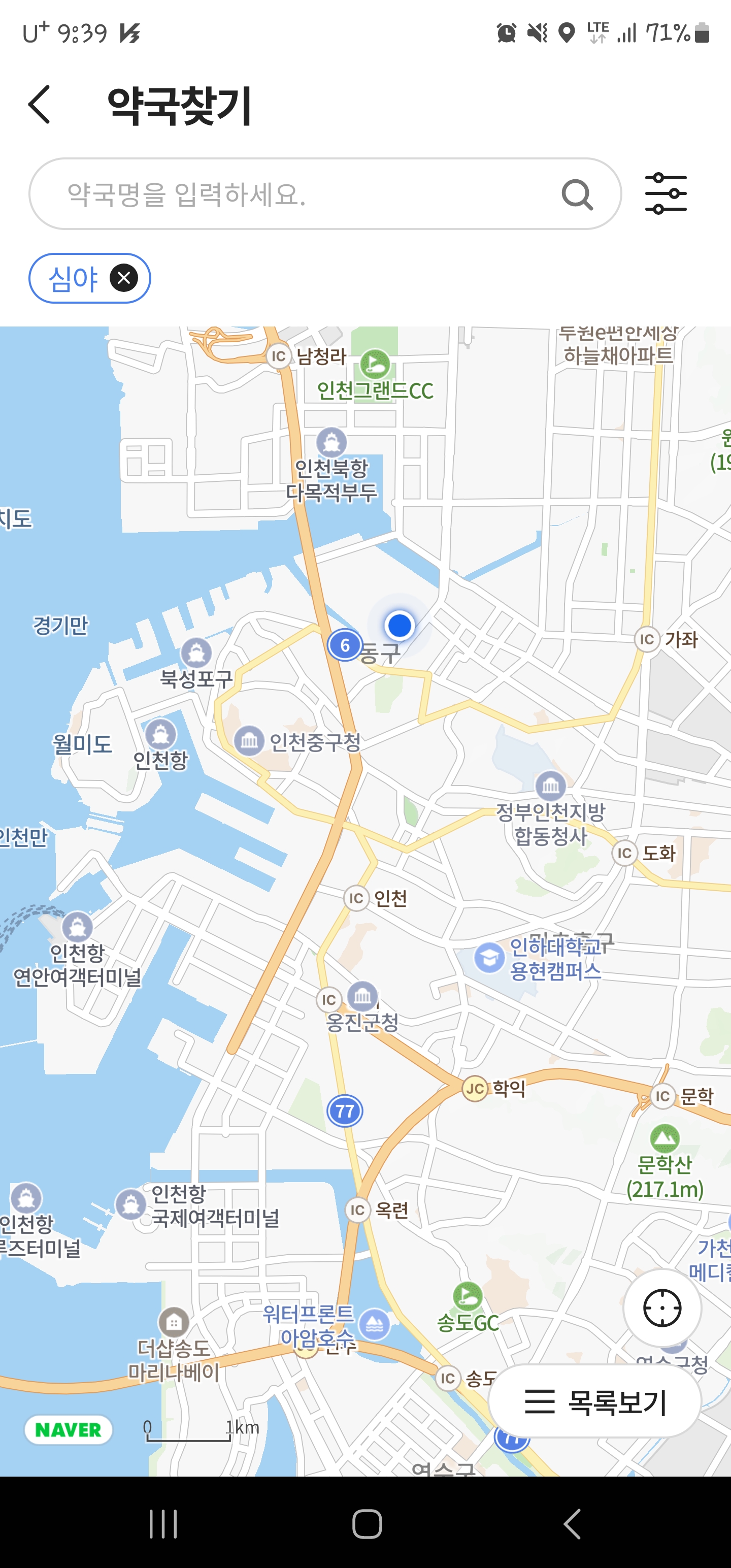Go back using the header arrow
This screenshot has height=1568, width=731.
(40, 105)
